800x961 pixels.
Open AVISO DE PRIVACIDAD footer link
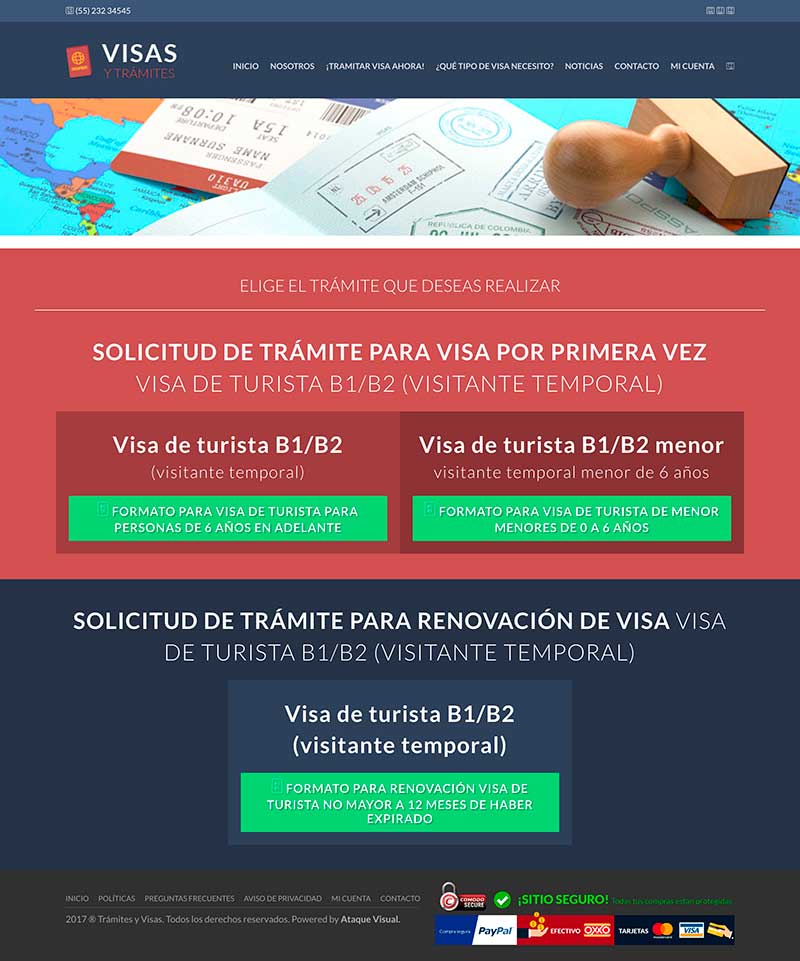(x=283, y=898)
